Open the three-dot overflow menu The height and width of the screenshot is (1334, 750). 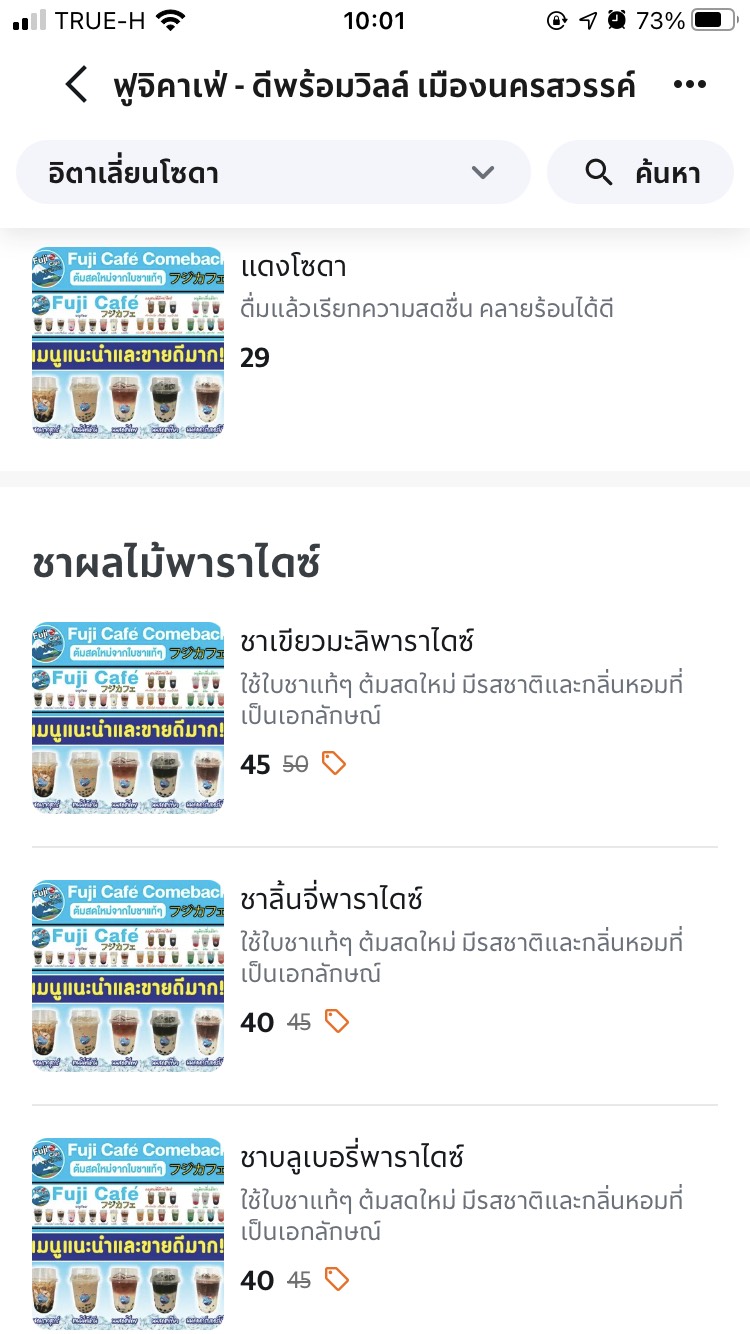click(x=690, y=85)
